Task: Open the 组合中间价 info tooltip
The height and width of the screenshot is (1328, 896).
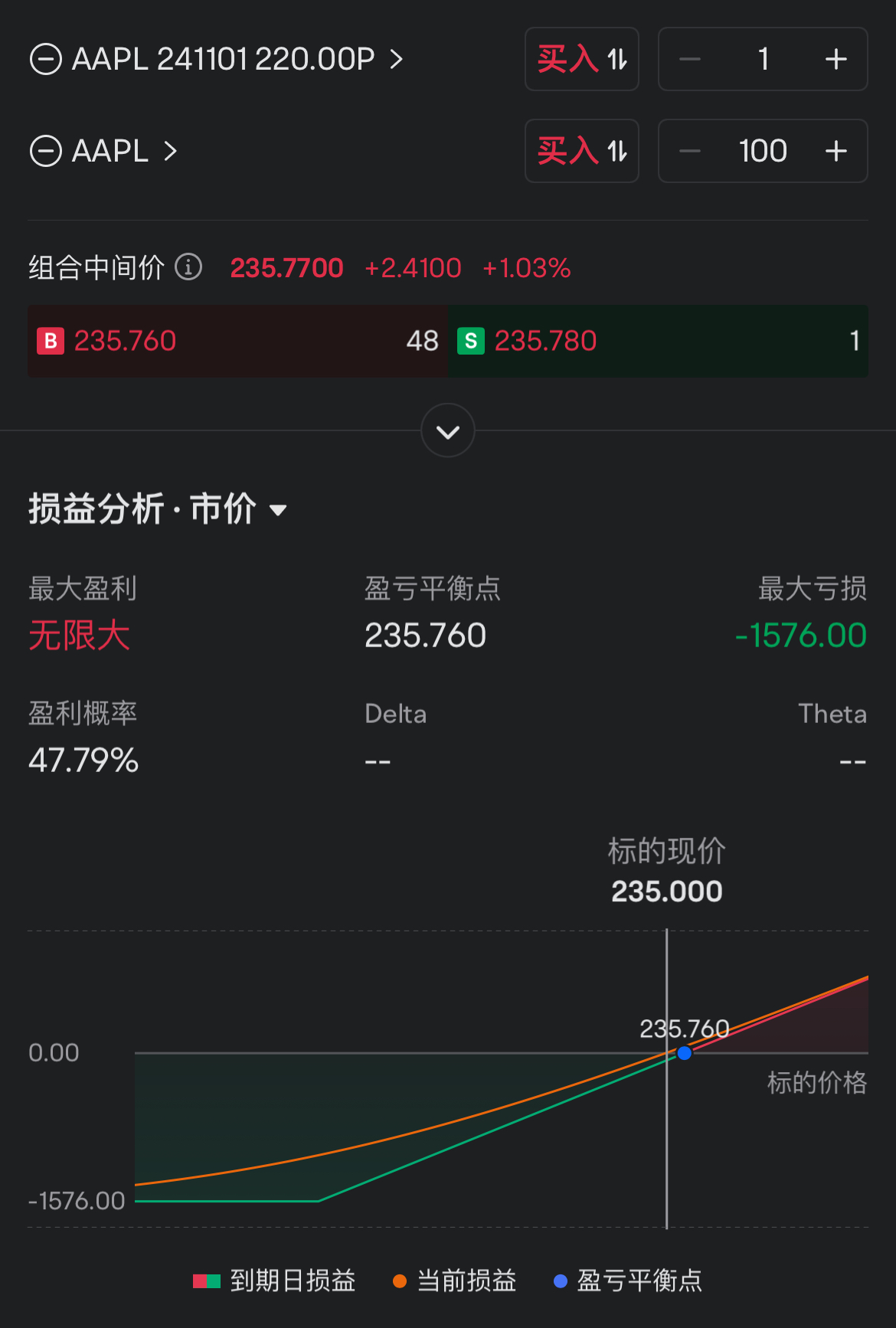Action: pyautogui.click(x=188, y=267)
